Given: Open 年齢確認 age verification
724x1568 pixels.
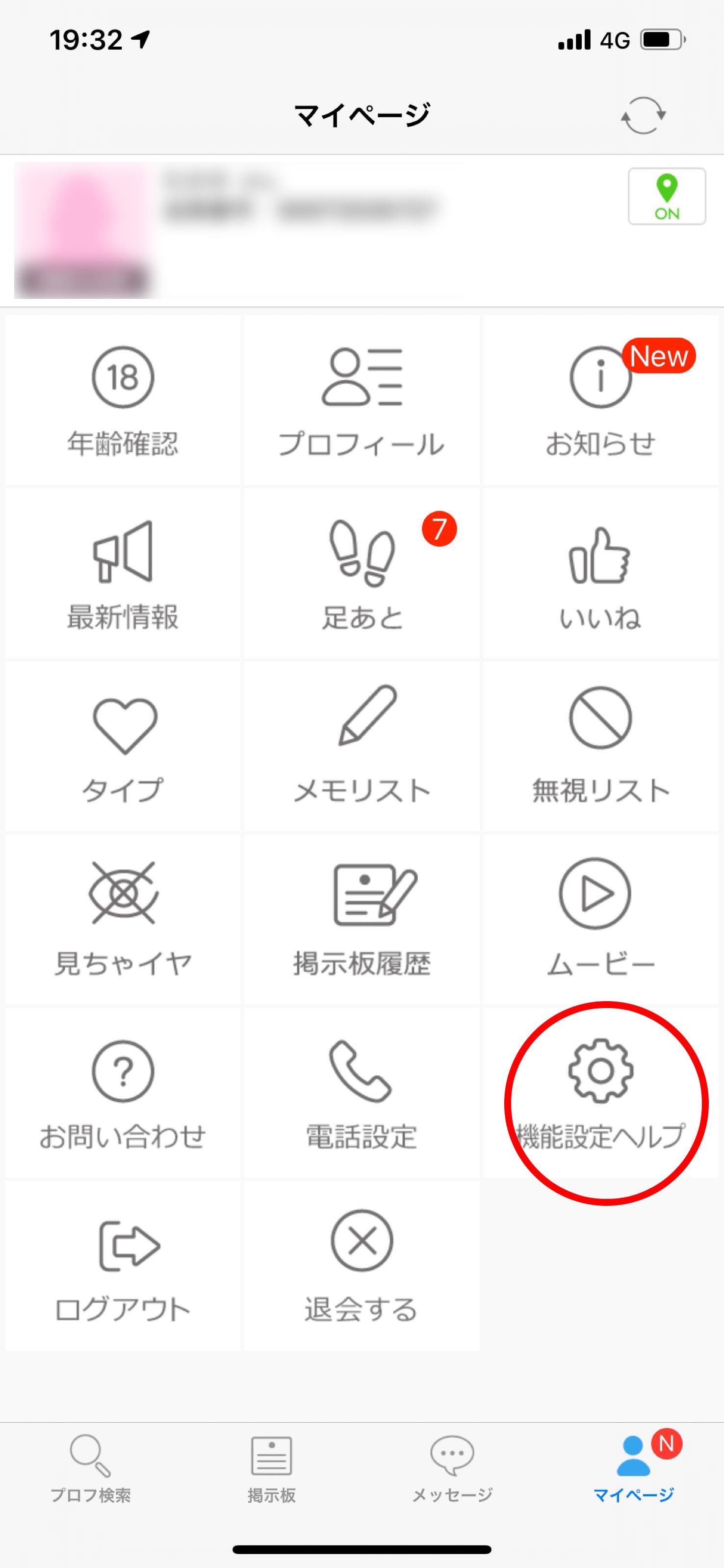Looking at the screenshot, I should pos(123,400).
